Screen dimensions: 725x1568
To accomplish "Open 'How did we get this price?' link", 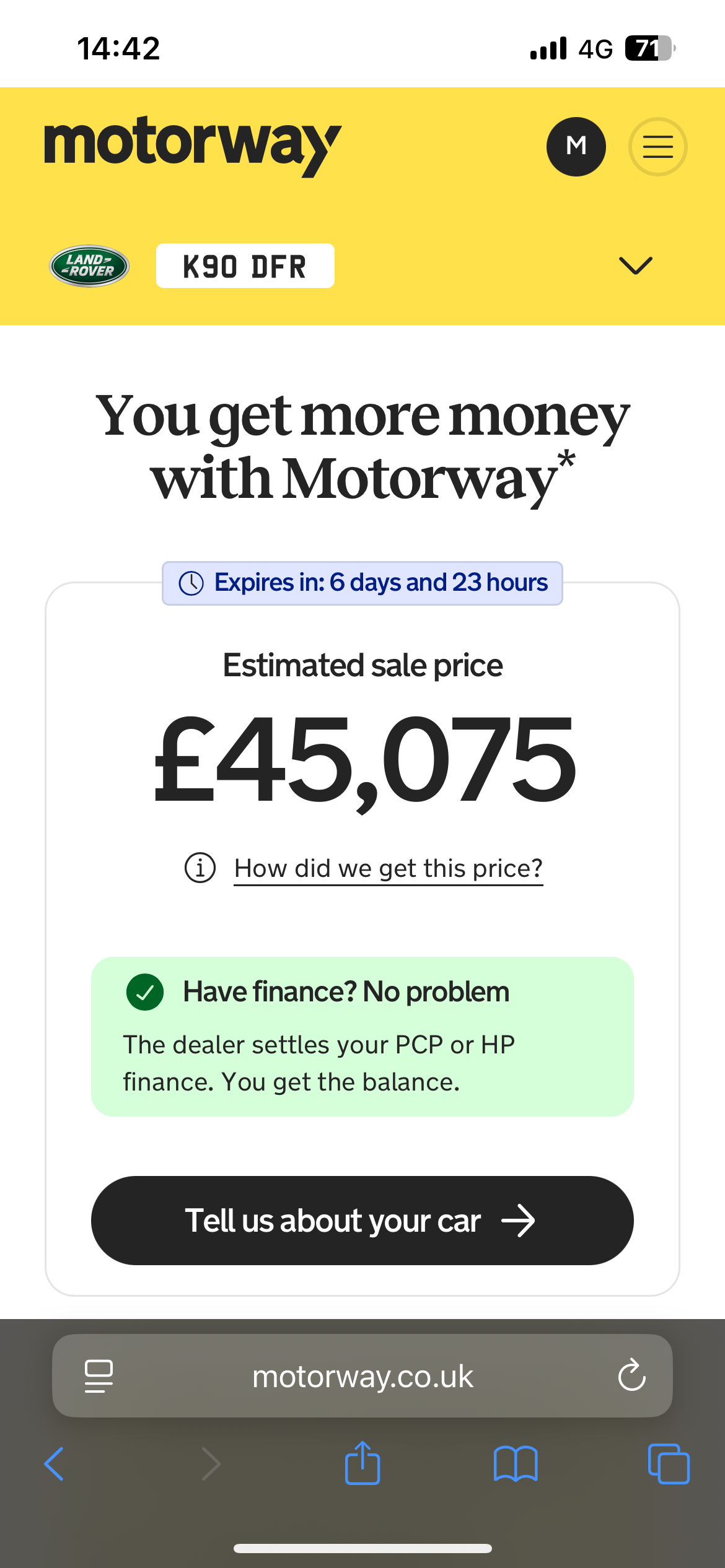I will click(389, 868).
